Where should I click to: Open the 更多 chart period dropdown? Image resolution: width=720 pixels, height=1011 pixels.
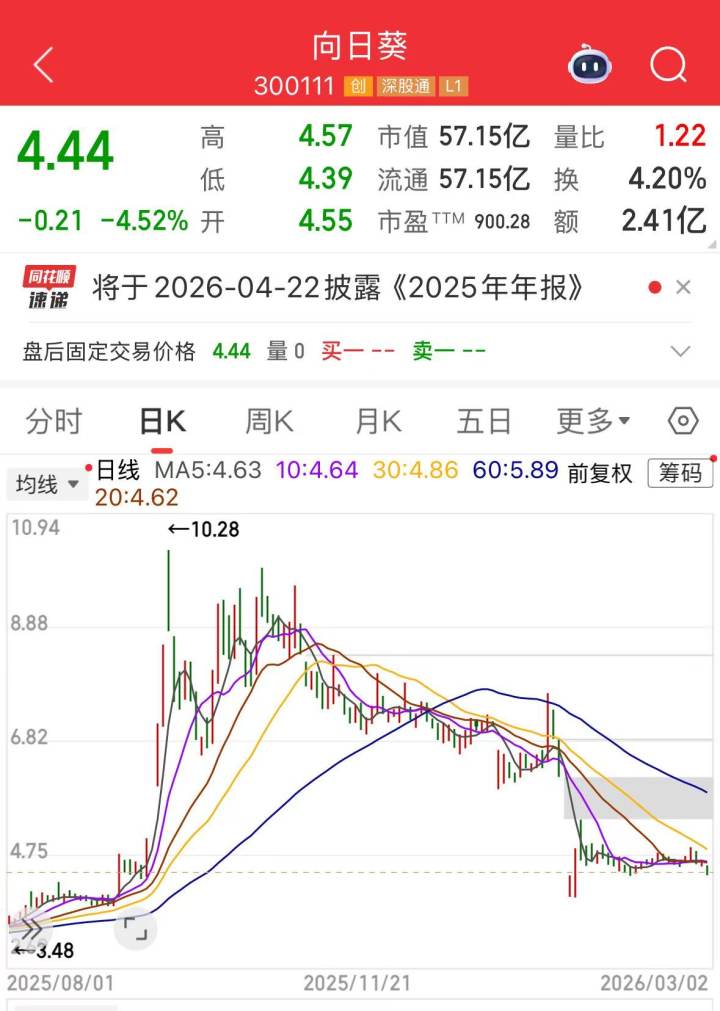click(x=593, y=422)
